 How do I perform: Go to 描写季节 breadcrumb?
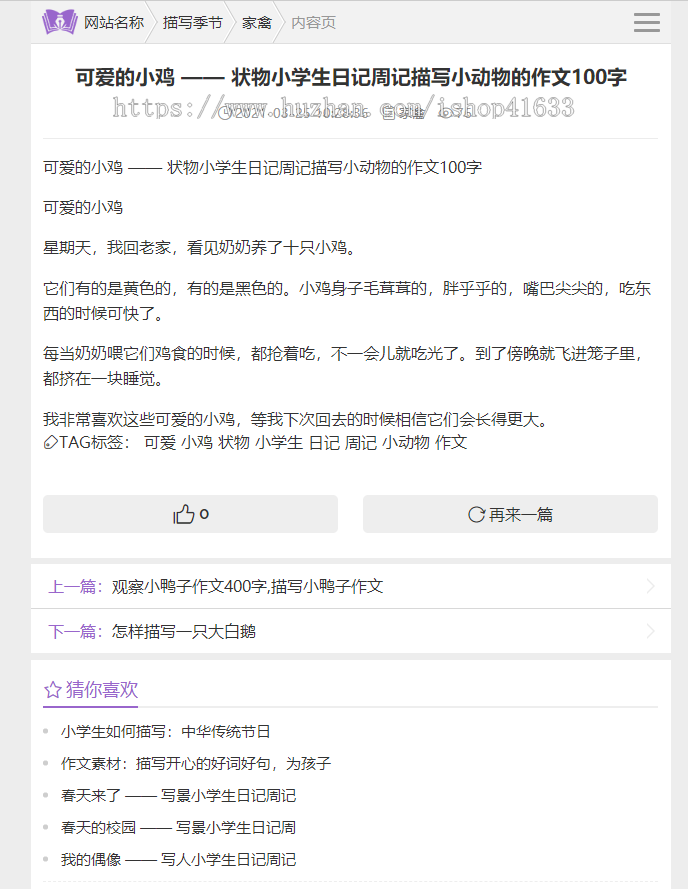[192, 22]
